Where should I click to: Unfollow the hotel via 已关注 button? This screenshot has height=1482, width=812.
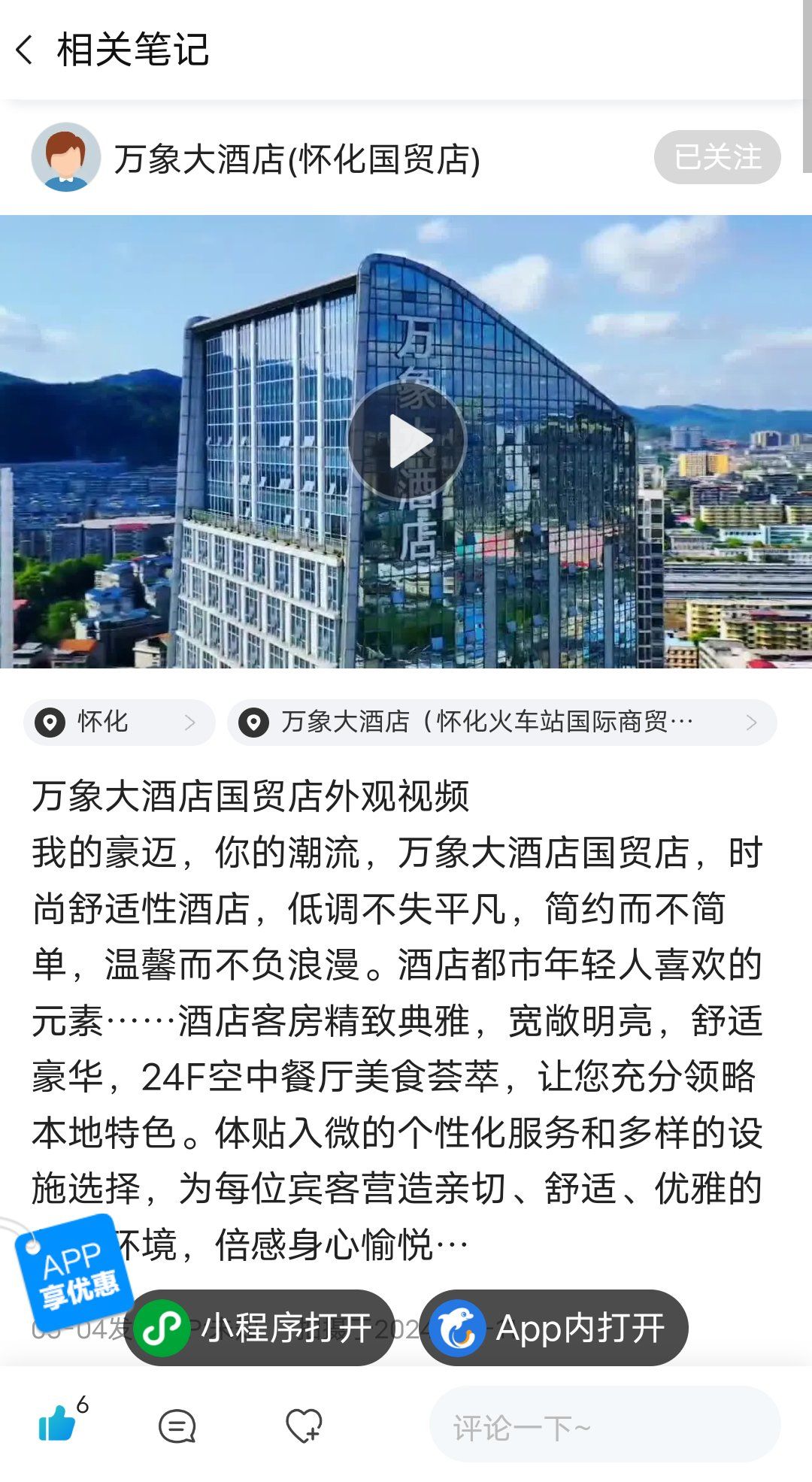(716, 158)
